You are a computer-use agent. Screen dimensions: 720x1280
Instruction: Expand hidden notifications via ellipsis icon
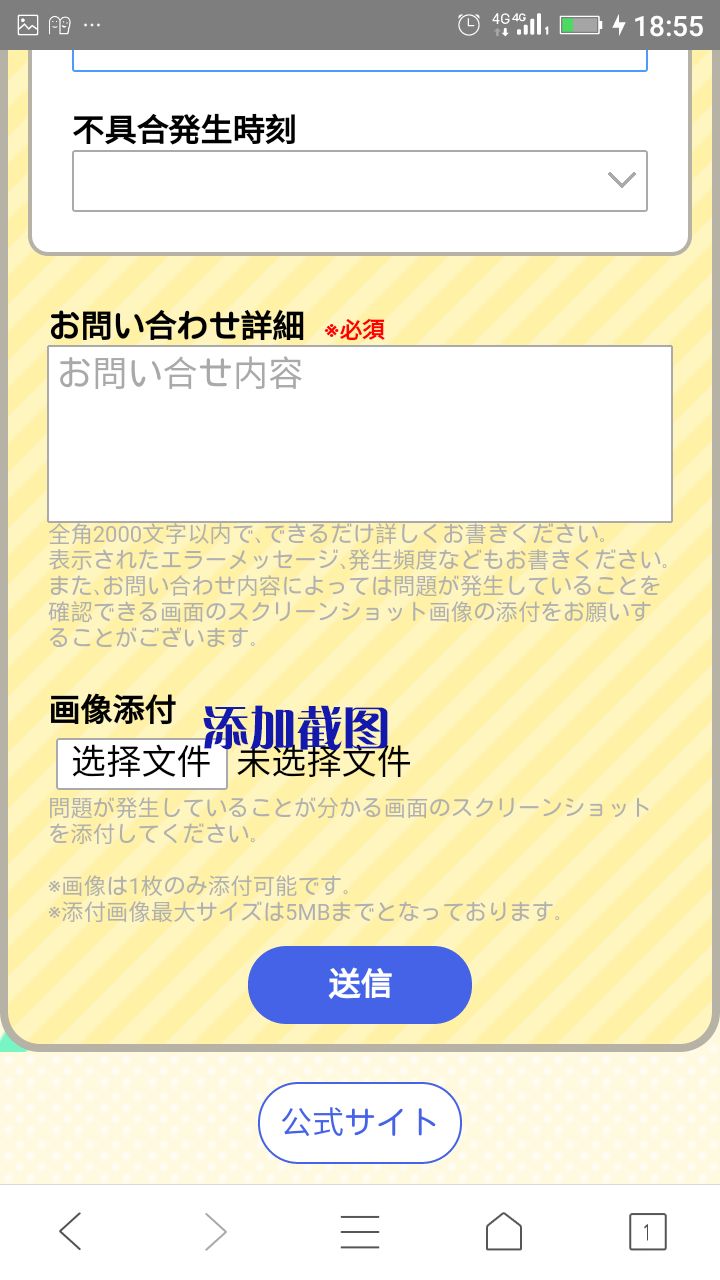92,24
